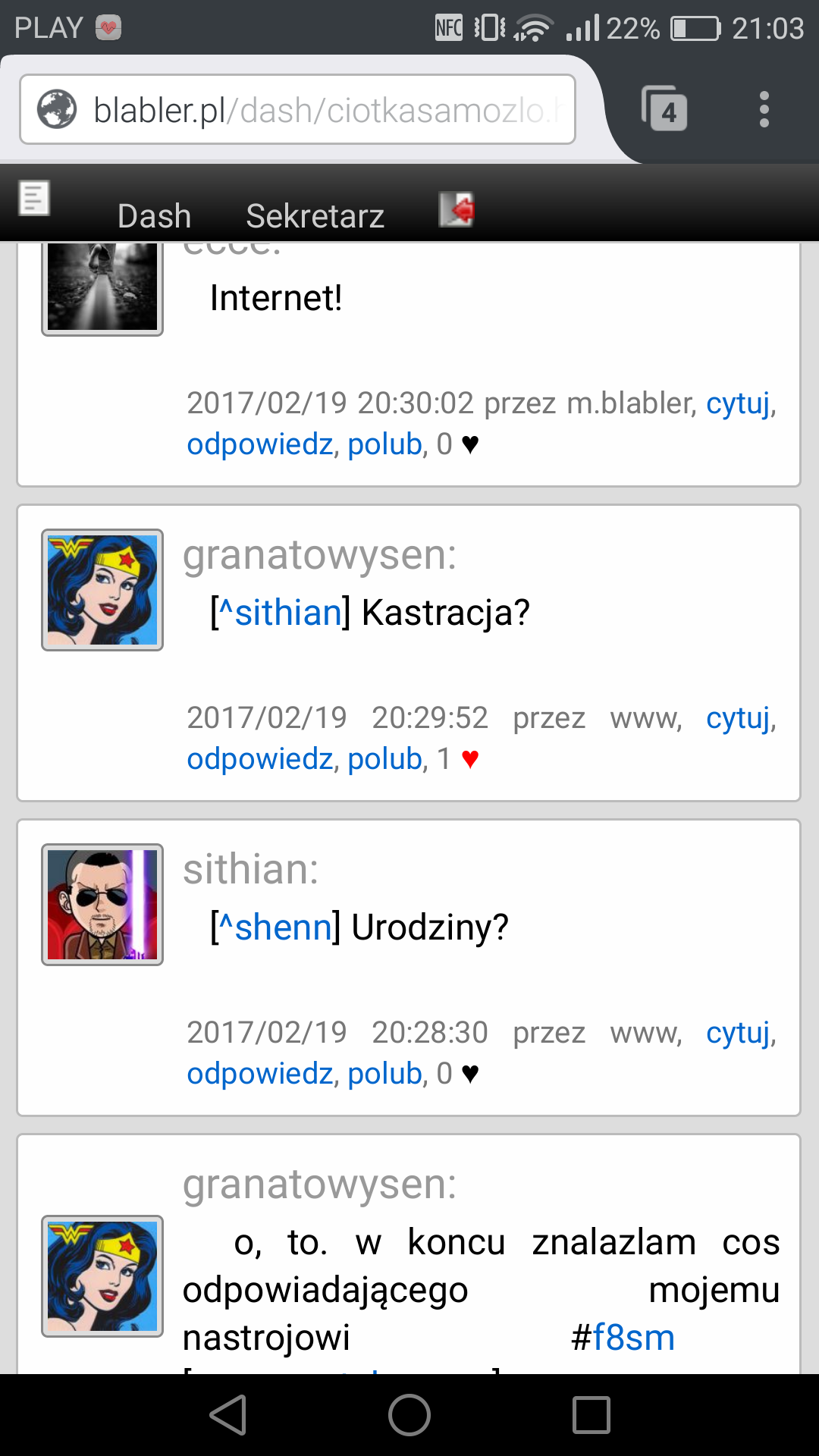819x1456 pixels.
Task: Reply to the "Urodziny?" post by sithian
Action: pos(259,1074)
